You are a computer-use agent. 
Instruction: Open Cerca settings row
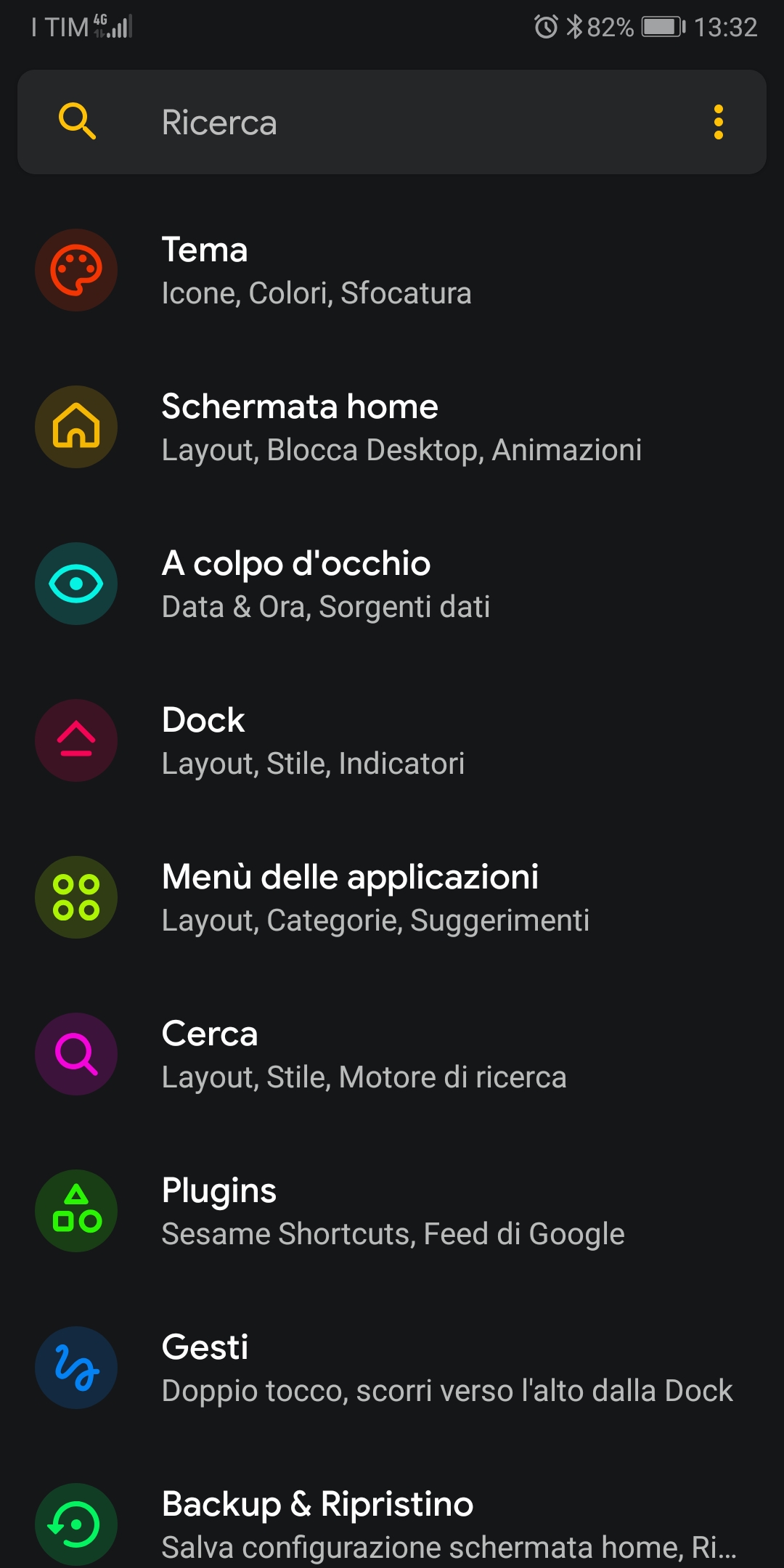pos(392,1054)
